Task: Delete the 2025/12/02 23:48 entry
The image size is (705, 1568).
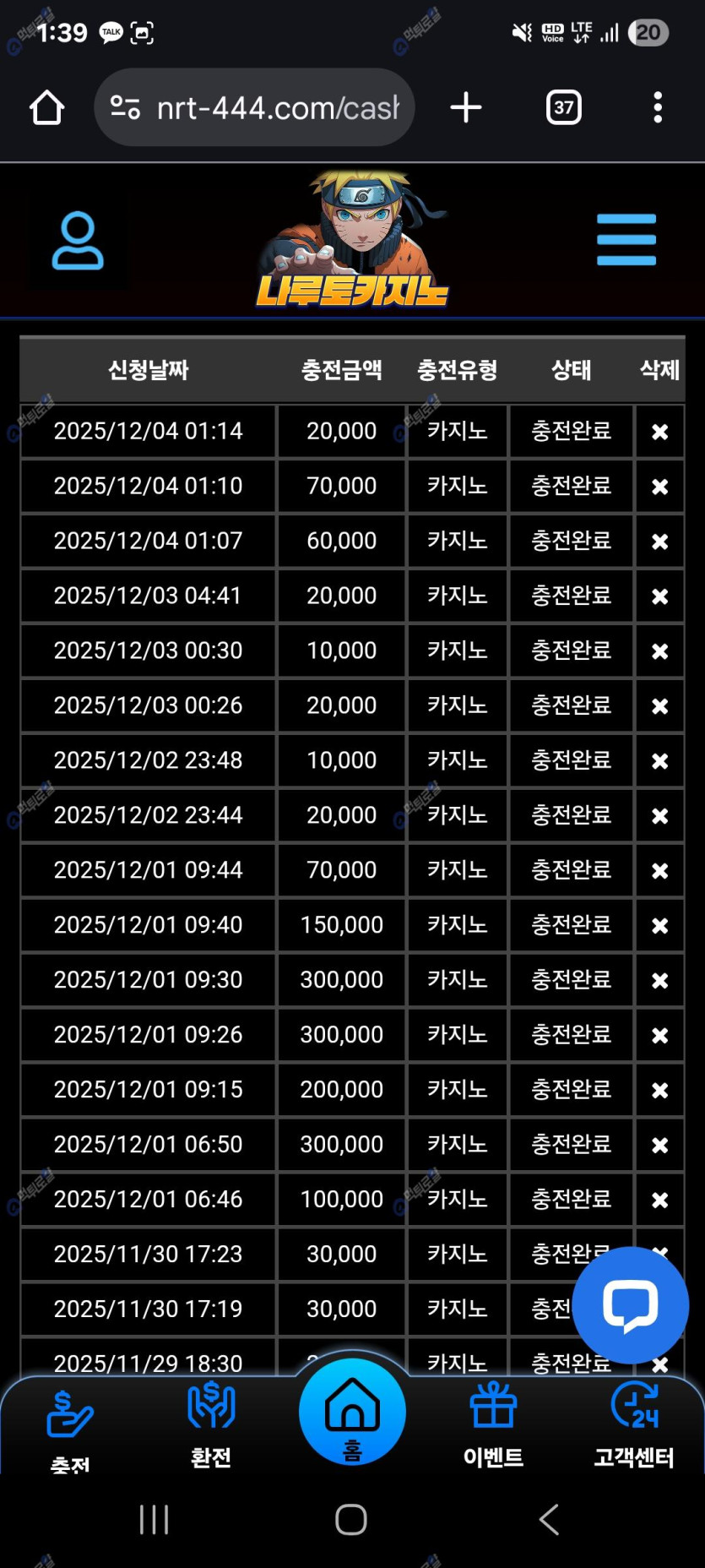Action: [659, 761]
